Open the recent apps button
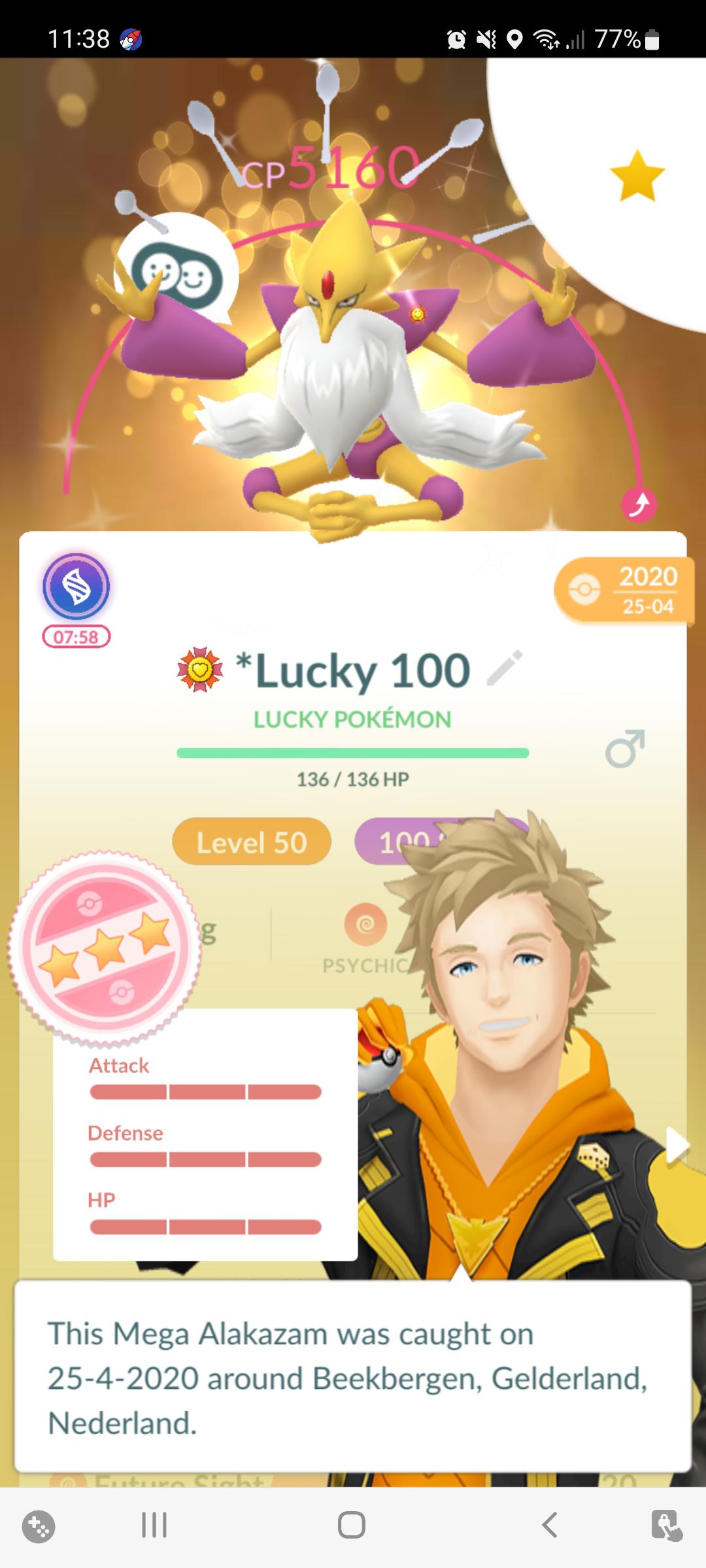The height and width of the screenshot is (1568, 706). tap(154, 1526)
